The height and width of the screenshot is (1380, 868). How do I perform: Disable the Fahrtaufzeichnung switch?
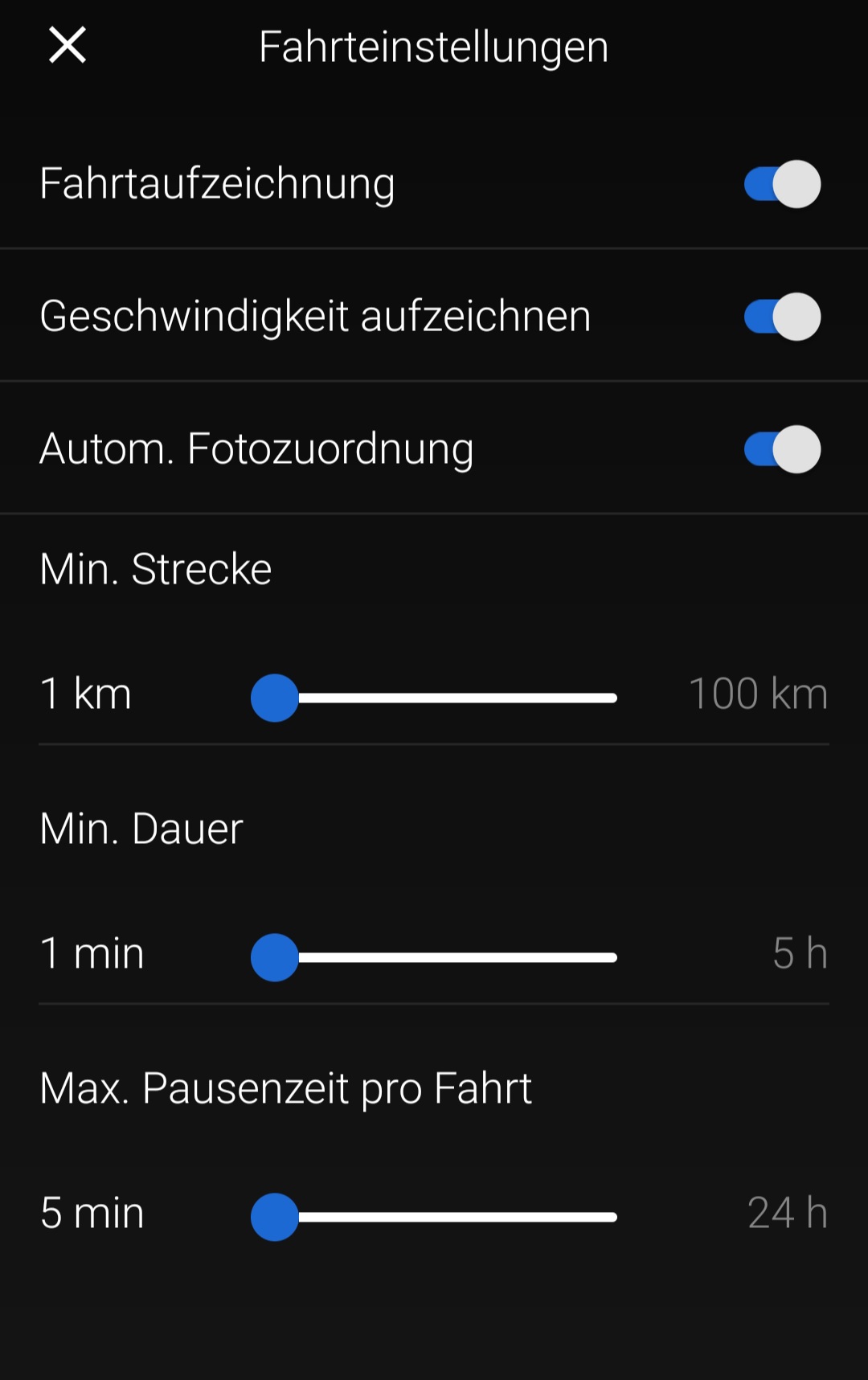click(782, 184)
